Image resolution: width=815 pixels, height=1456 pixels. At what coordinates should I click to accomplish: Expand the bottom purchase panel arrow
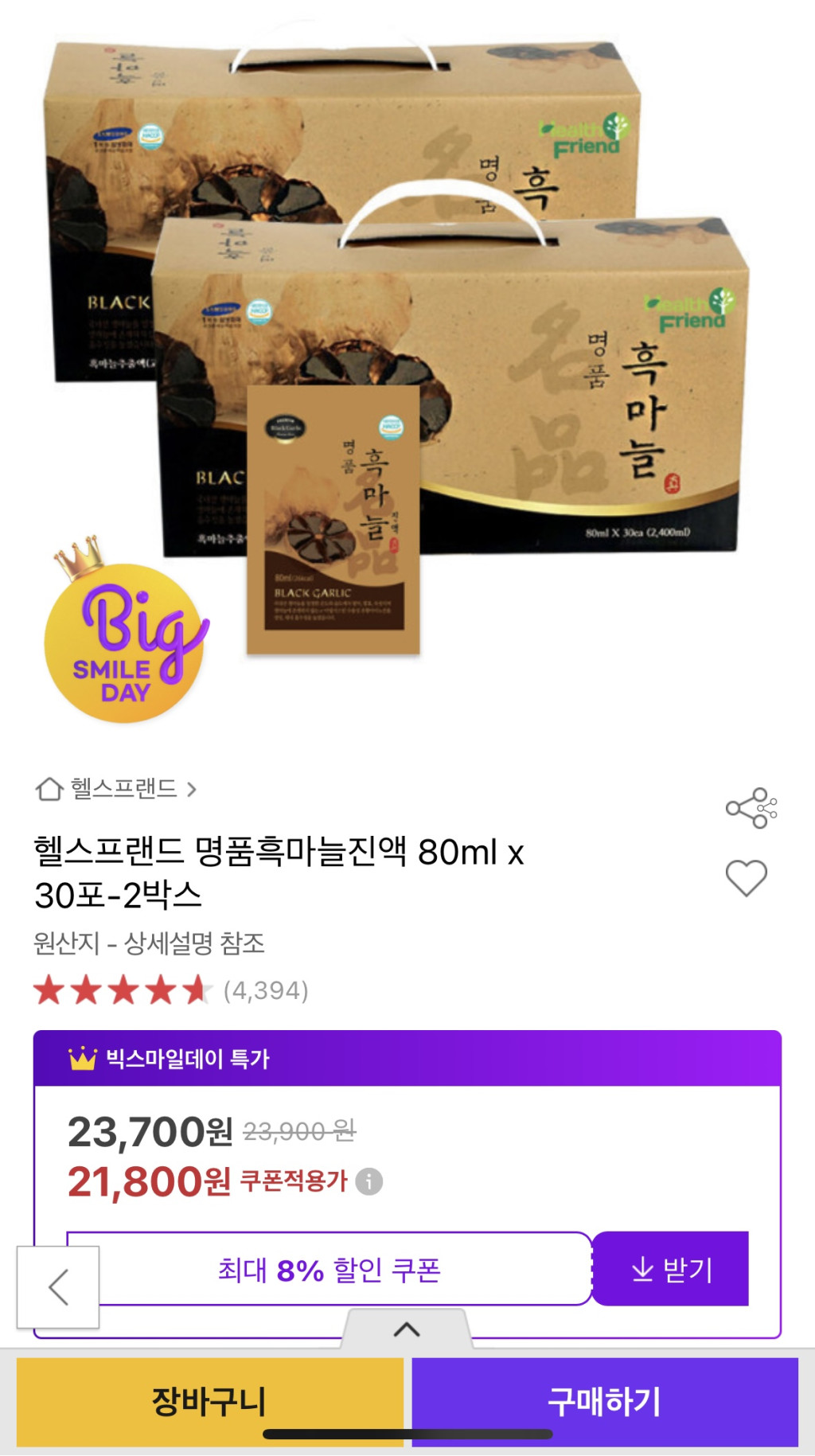(407, 1329)
